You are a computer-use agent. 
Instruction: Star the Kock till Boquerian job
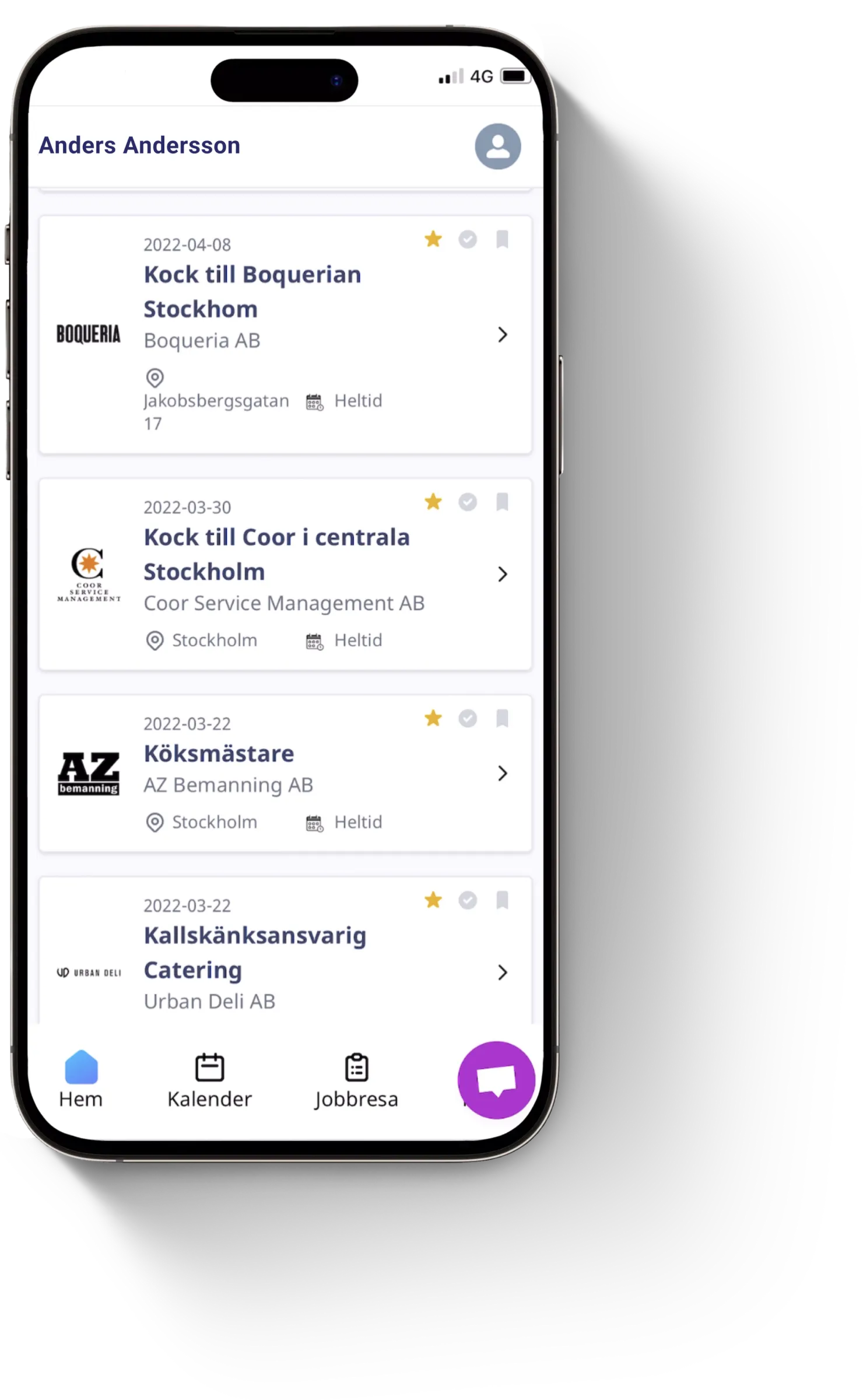(x=433, y=239)
